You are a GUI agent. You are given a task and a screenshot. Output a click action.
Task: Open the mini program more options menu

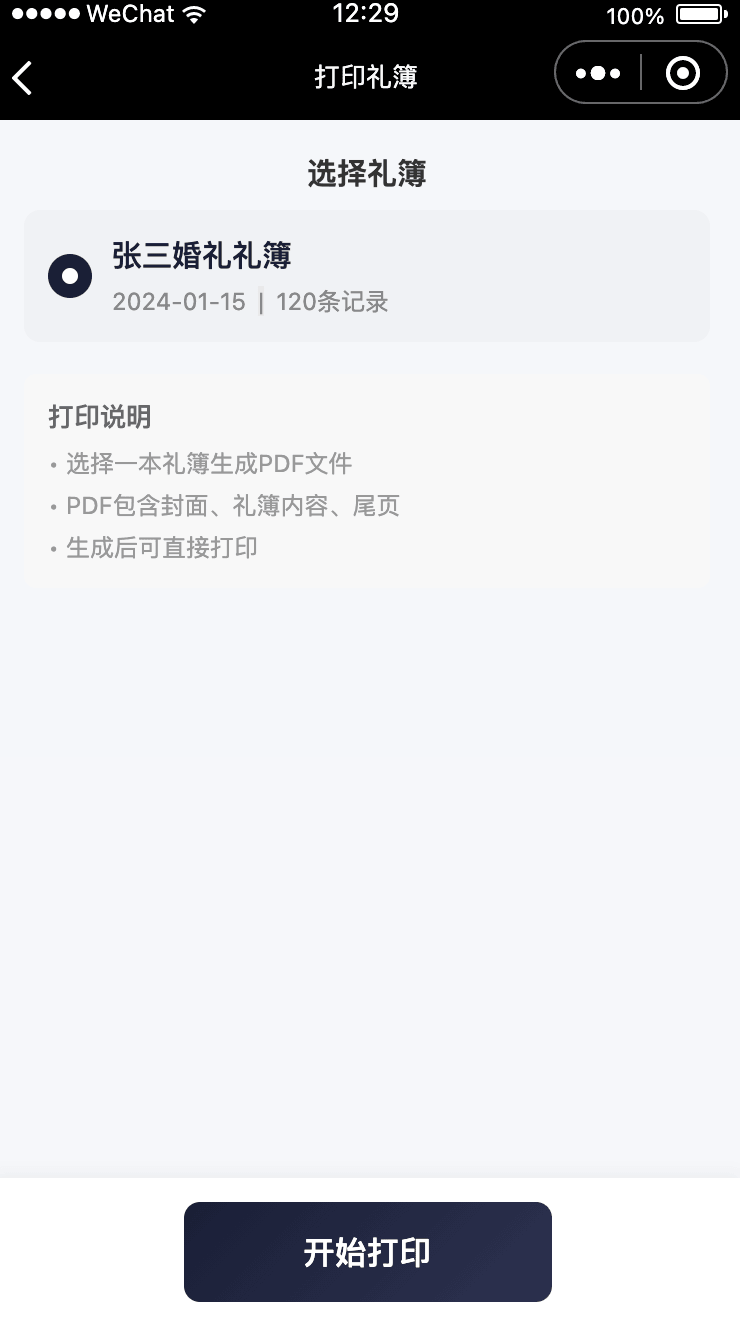click(x=598, y=72)
